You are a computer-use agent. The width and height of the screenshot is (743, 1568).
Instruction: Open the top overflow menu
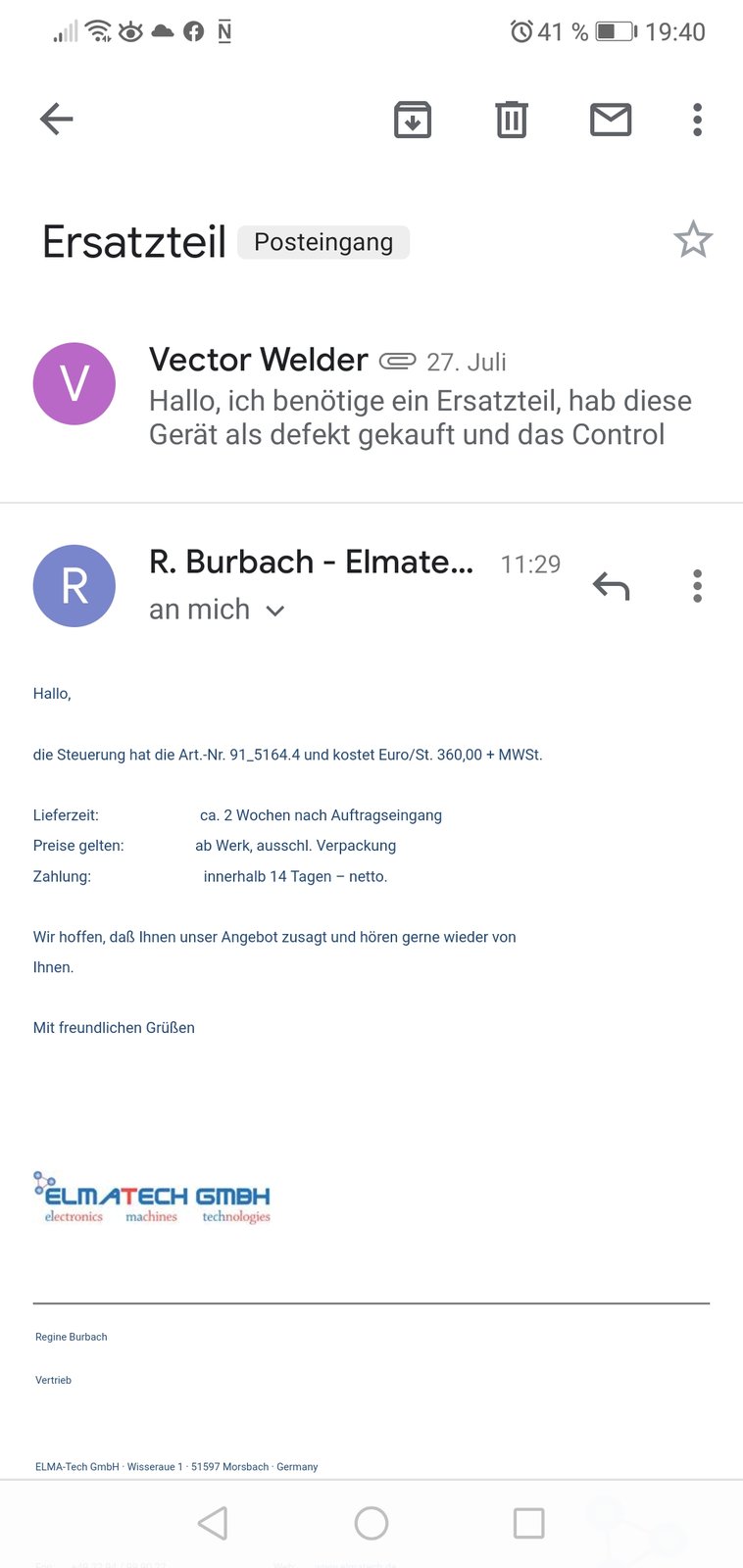coord(697,120)
